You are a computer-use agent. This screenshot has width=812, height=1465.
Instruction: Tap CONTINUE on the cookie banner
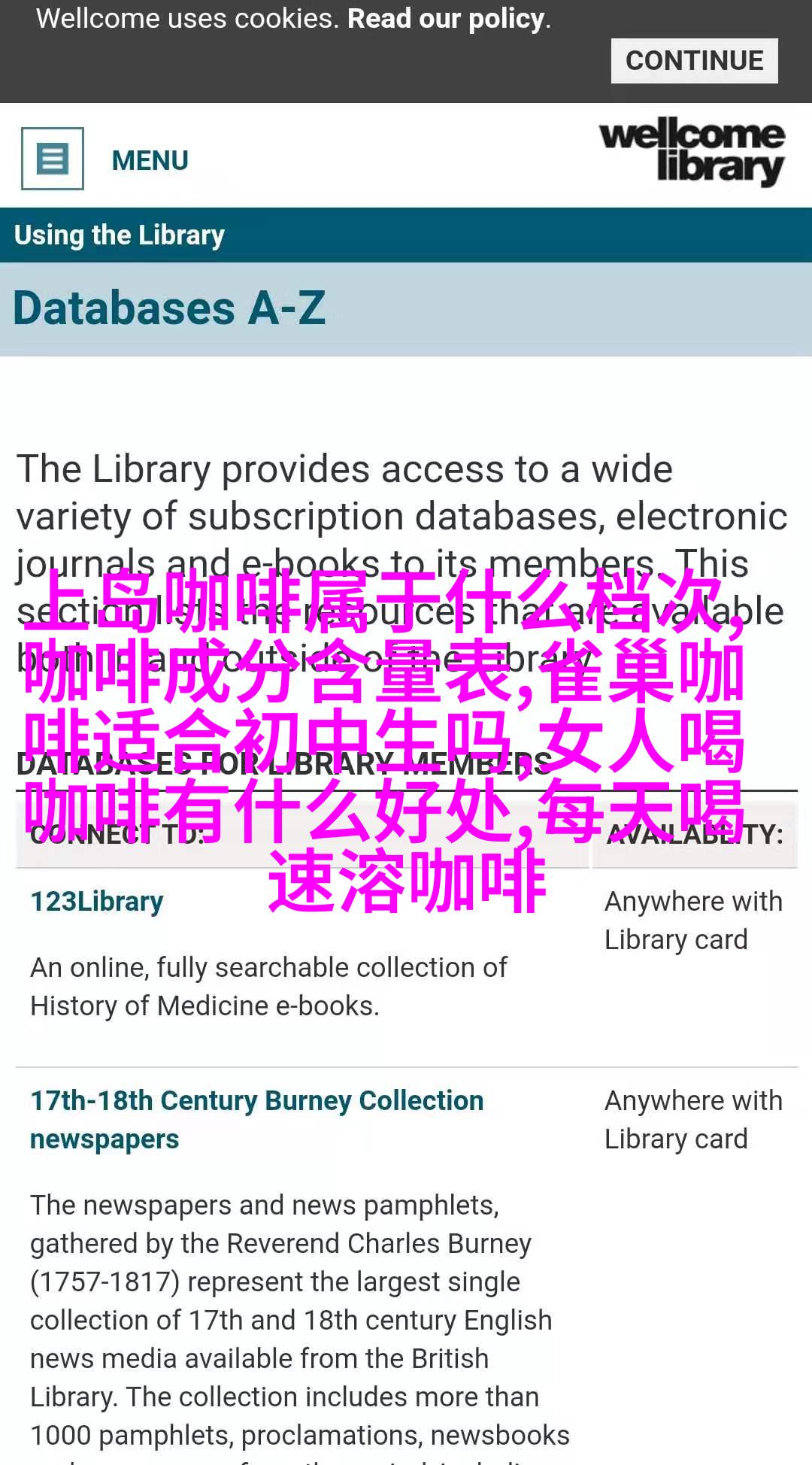coord(694,61)
